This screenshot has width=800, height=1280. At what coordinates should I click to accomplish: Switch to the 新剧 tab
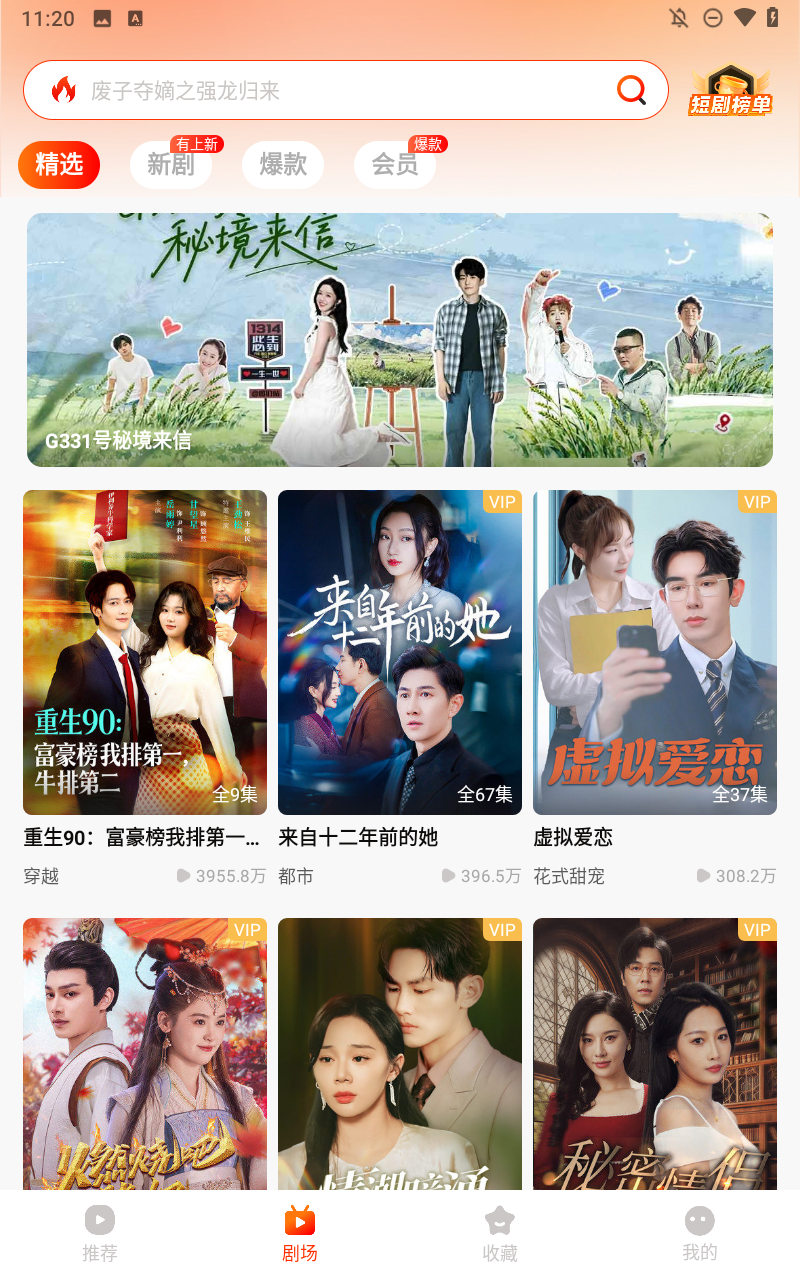(171, 165)
